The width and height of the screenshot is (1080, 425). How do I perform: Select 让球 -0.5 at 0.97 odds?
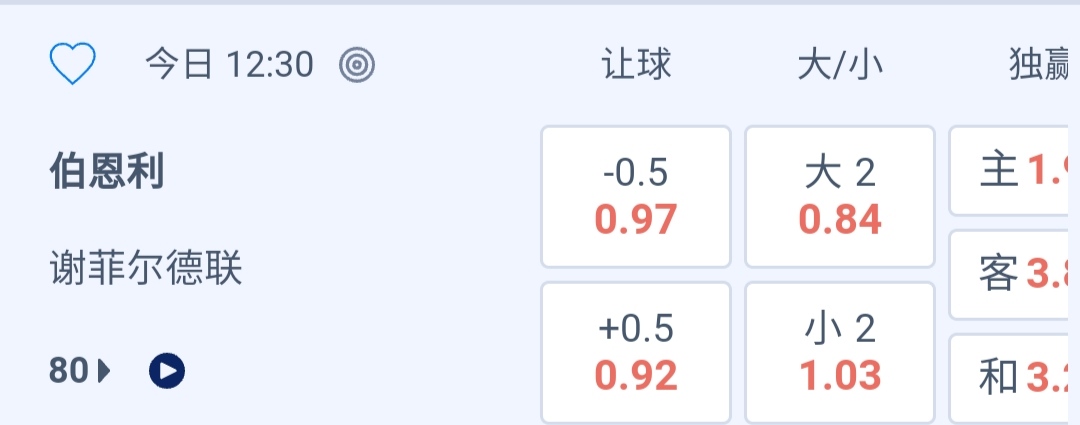pyautogui.click(x=636, y=197)
